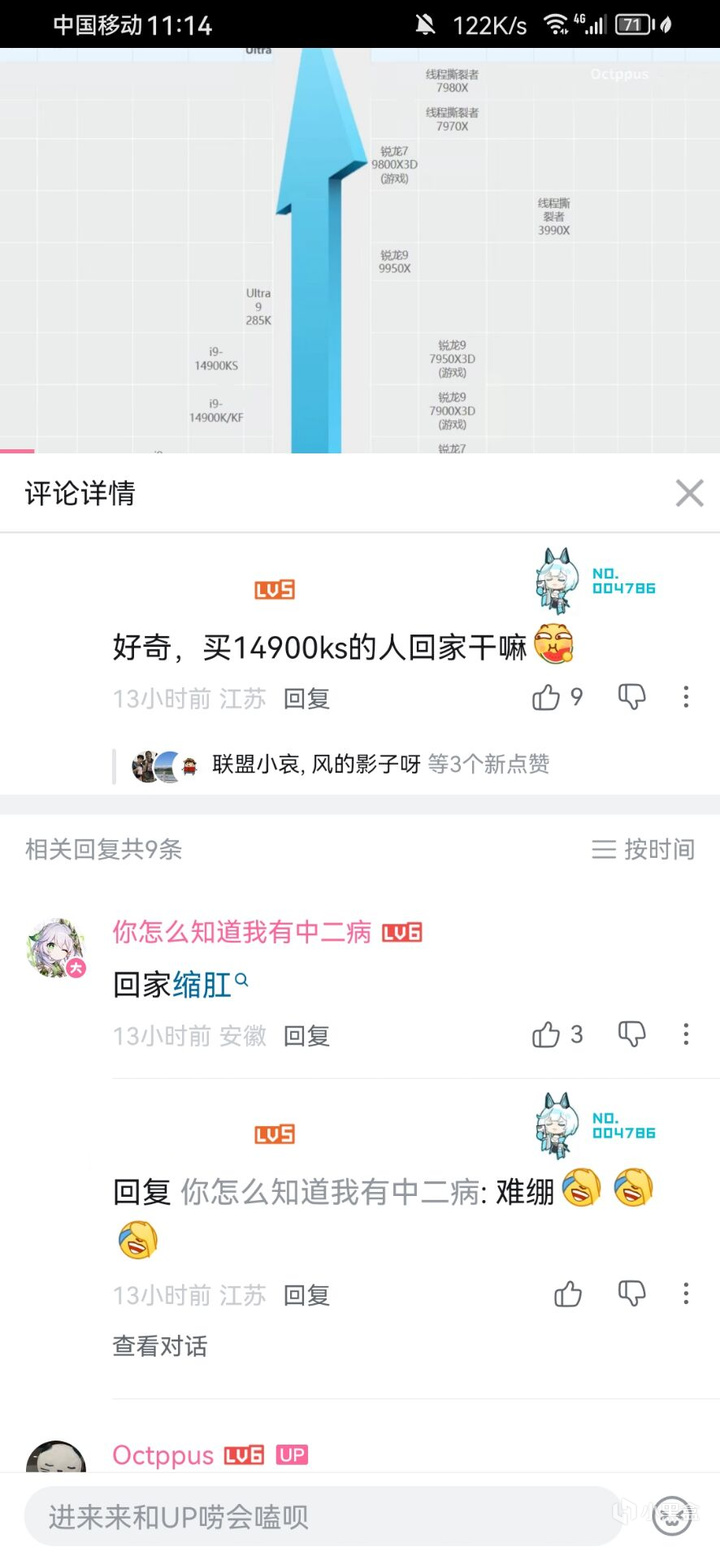Dislike the reply 回家缩肛
Viewport: 720px width, 1560px height.
632,1034
